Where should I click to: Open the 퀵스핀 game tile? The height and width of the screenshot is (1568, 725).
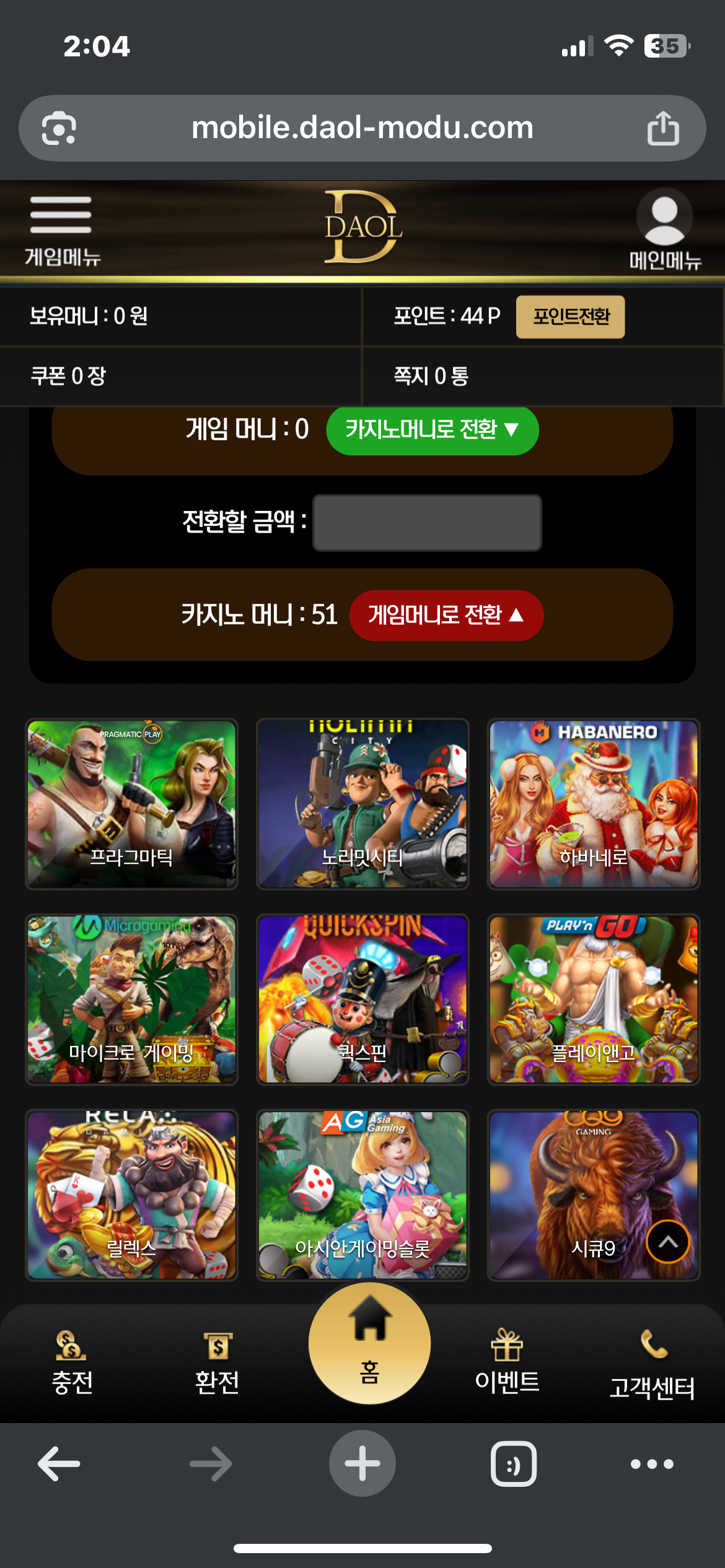362,1000
